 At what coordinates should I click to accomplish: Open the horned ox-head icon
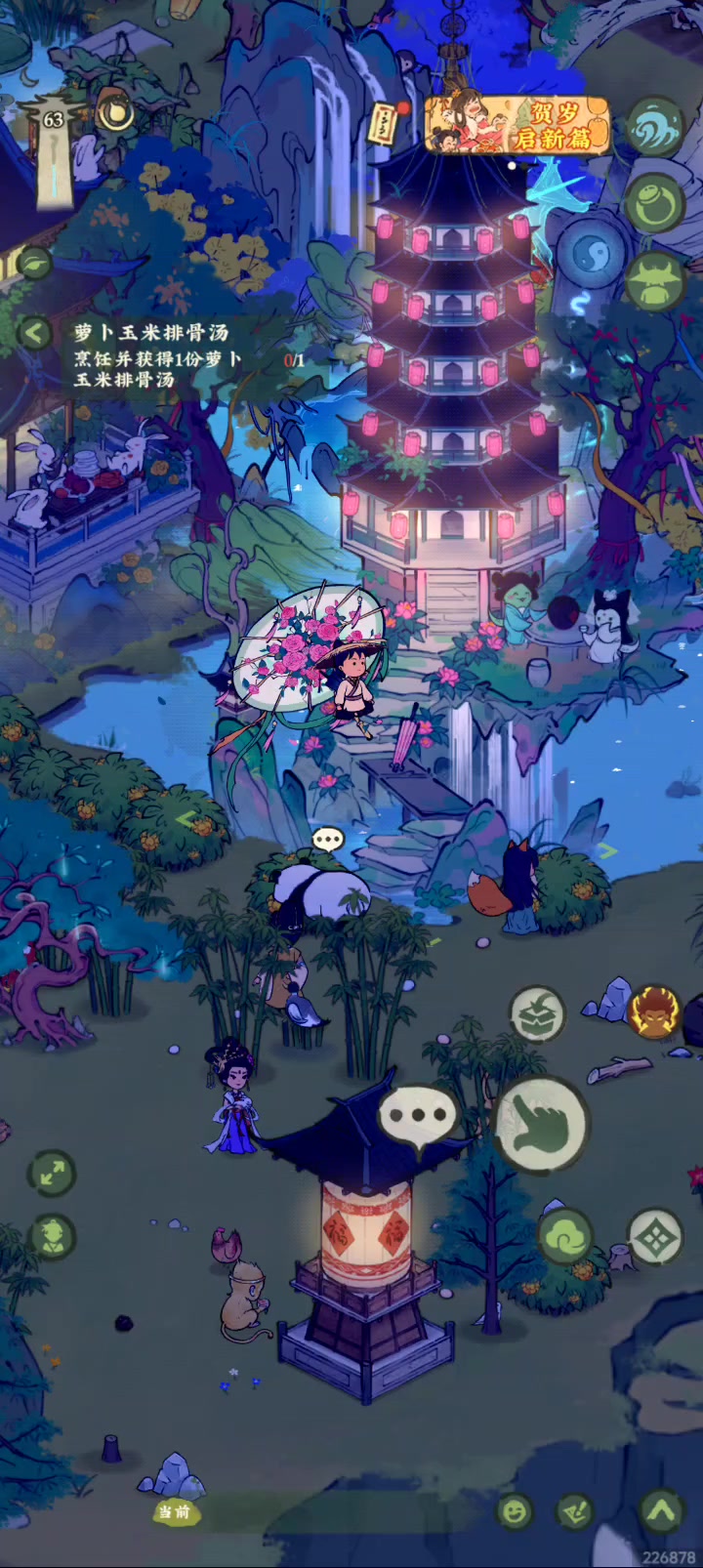click(654, 280)
